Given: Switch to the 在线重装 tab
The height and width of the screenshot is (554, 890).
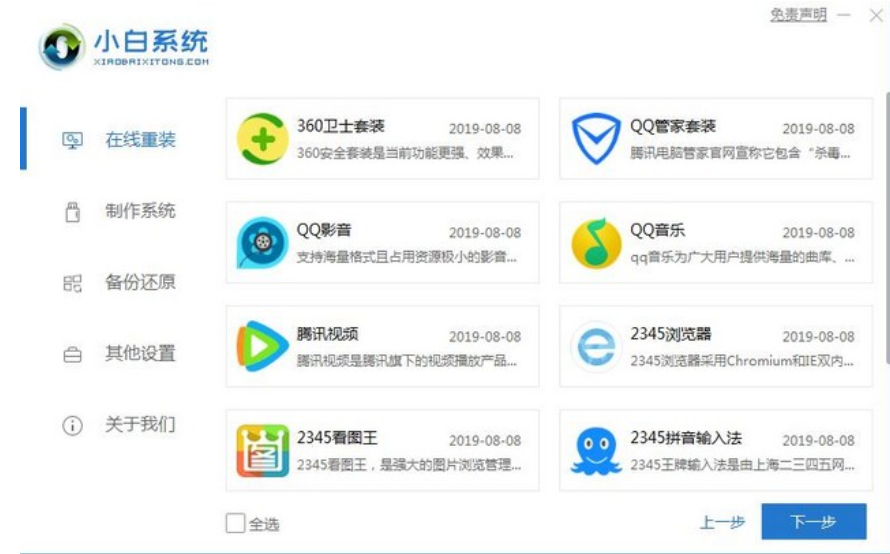Looking at the screenshot, I should pyautogui.click(x=139, y=140).
